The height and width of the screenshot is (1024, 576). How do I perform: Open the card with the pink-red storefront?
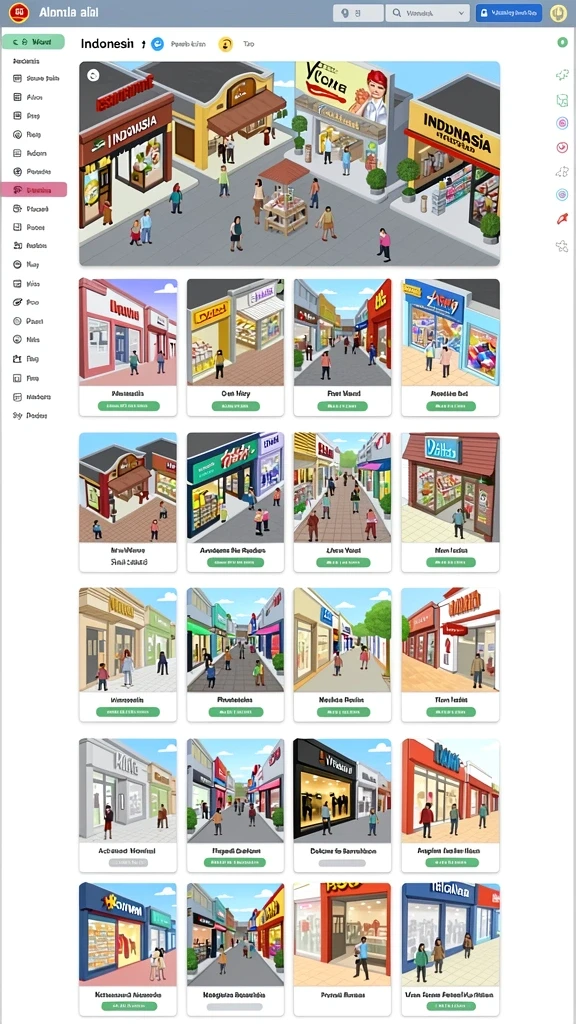128,347
